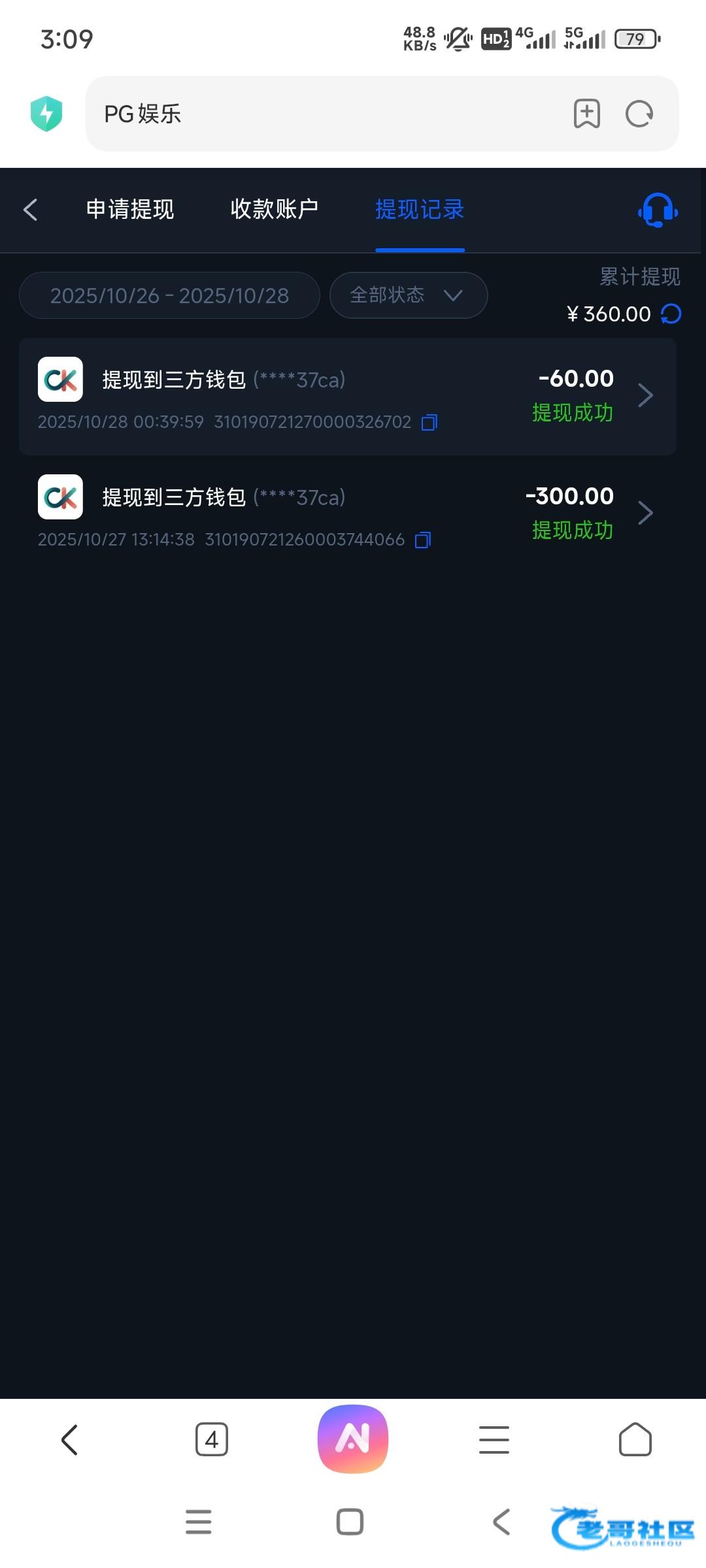Bookmark this page in the browser
This screenshot has width=706, height=1568.
click(x=587, y=114)
